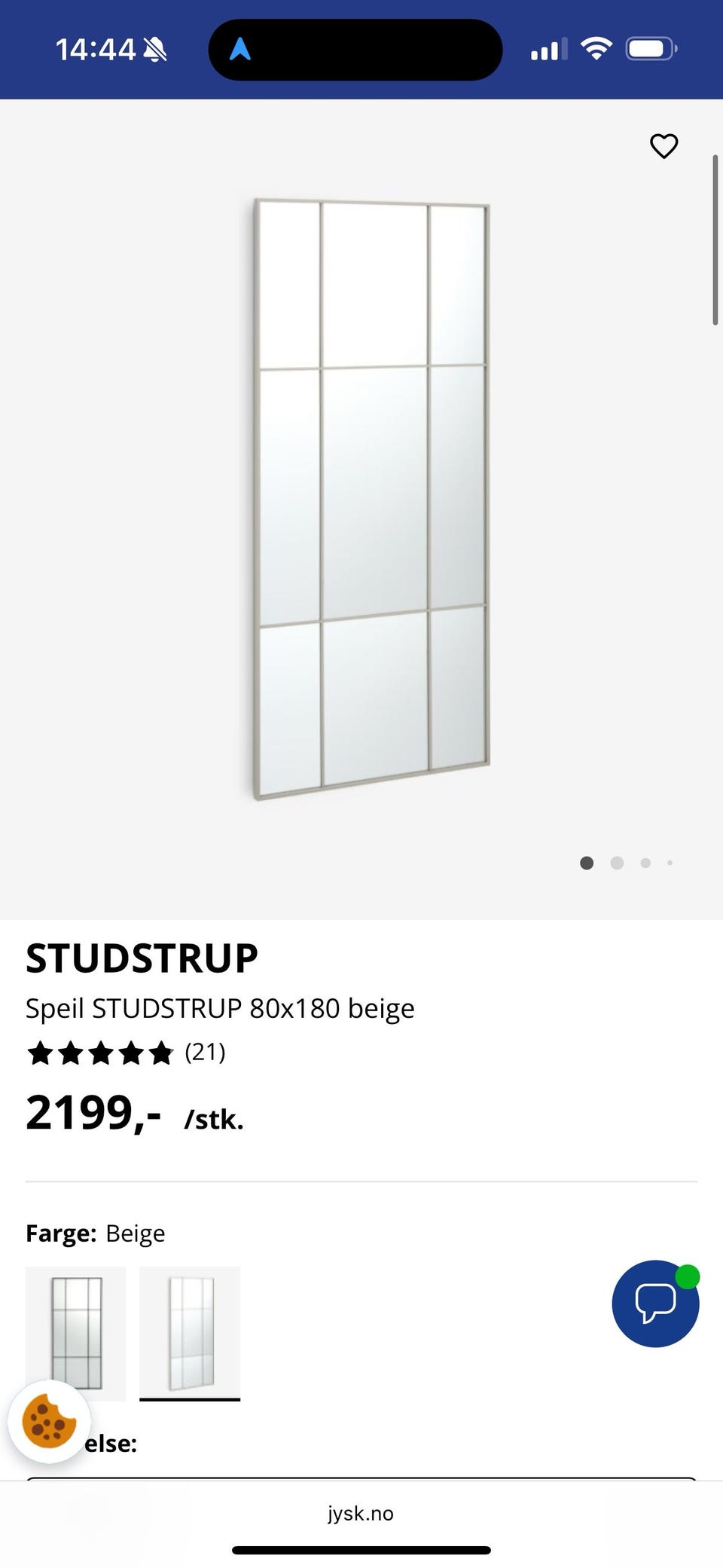This screenshot has height=1568, width=723.
Task: Select the second carousel pagination dot
Action: pyautogui.click(x=617, y=863)
